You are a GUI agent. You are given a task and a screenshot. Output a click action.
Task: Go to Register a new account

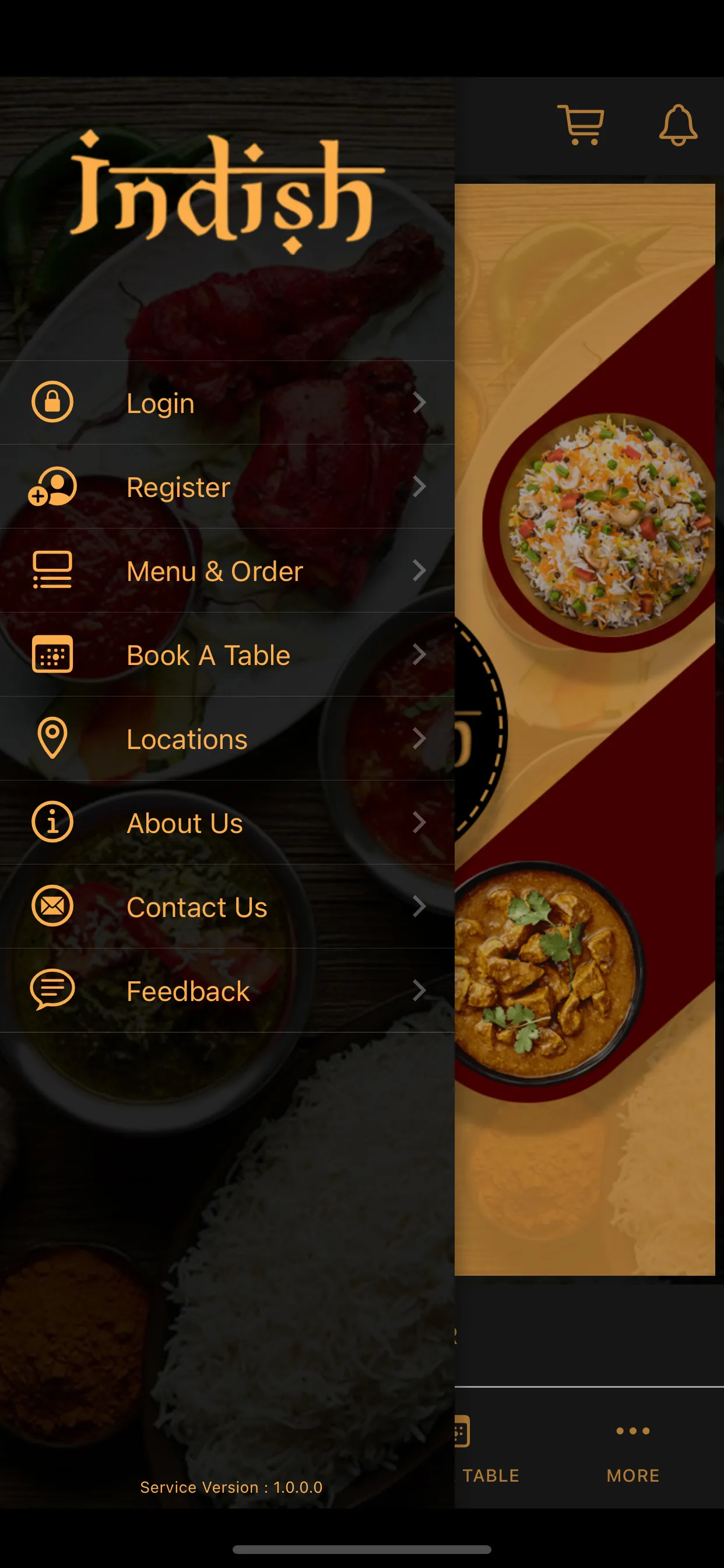click(x=226, y=487)
